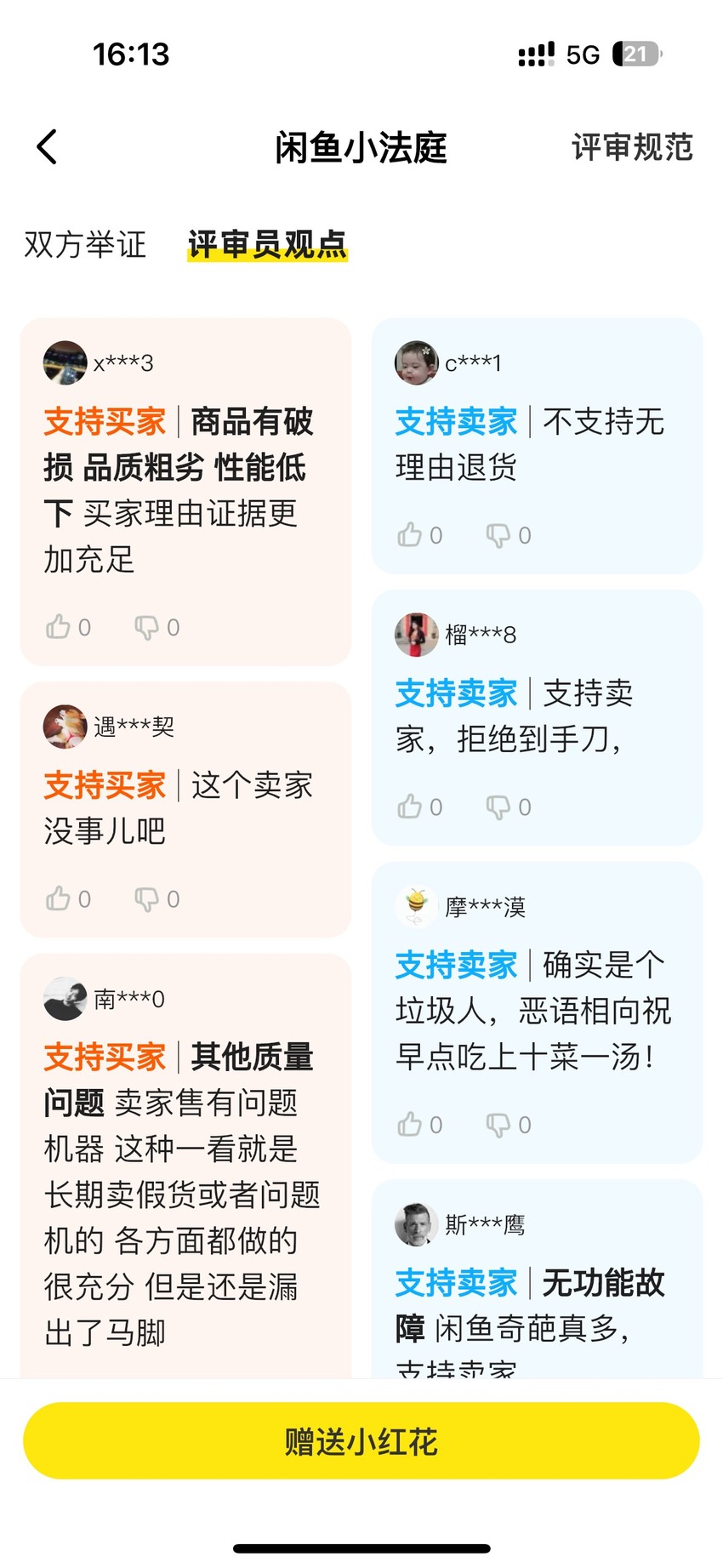The width and height of the screenshot is (723, 1568).
Task: Select the 评审员观点 tab
Action: (267, 244)
